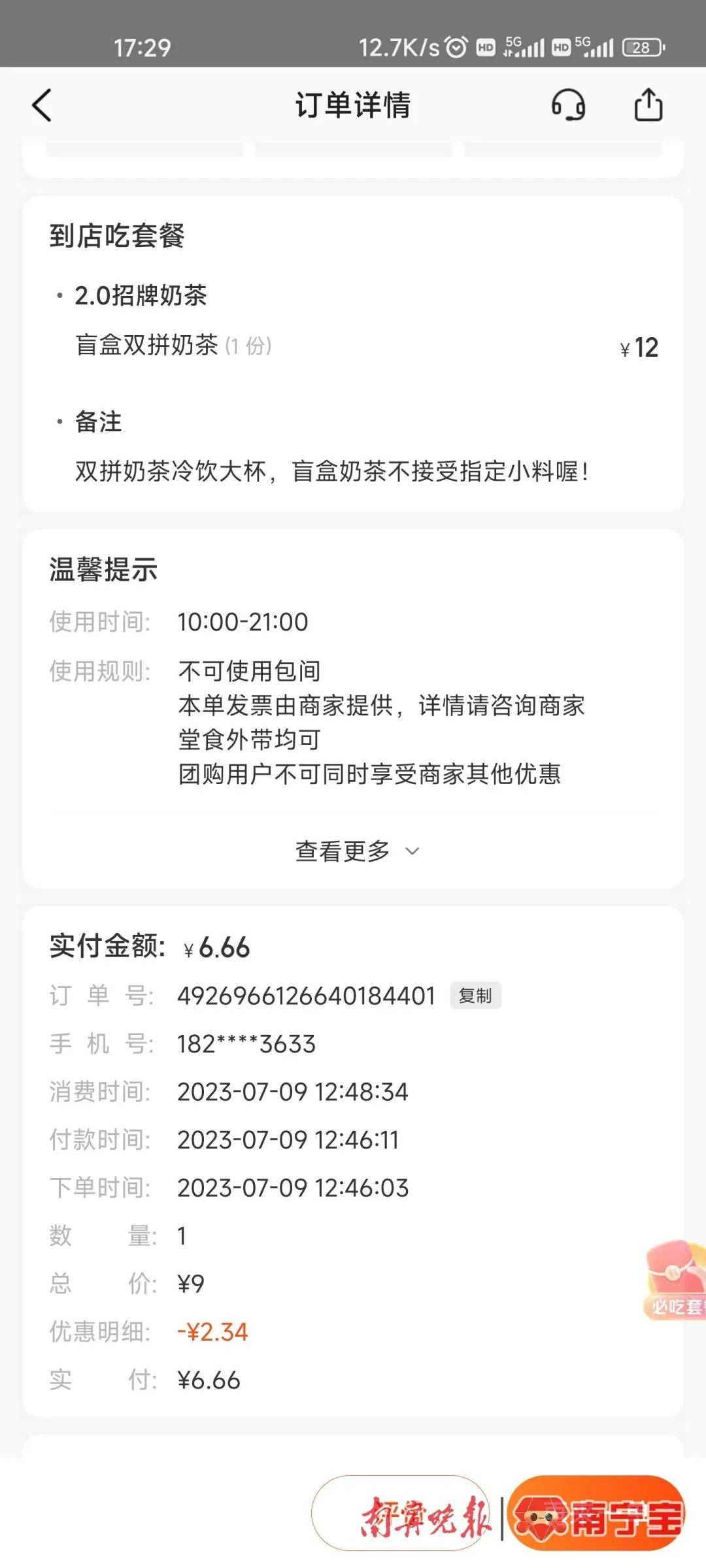This screenshot has height=1568, width=706.
Task: Share this order details page
Action: (x=648, y=105)
